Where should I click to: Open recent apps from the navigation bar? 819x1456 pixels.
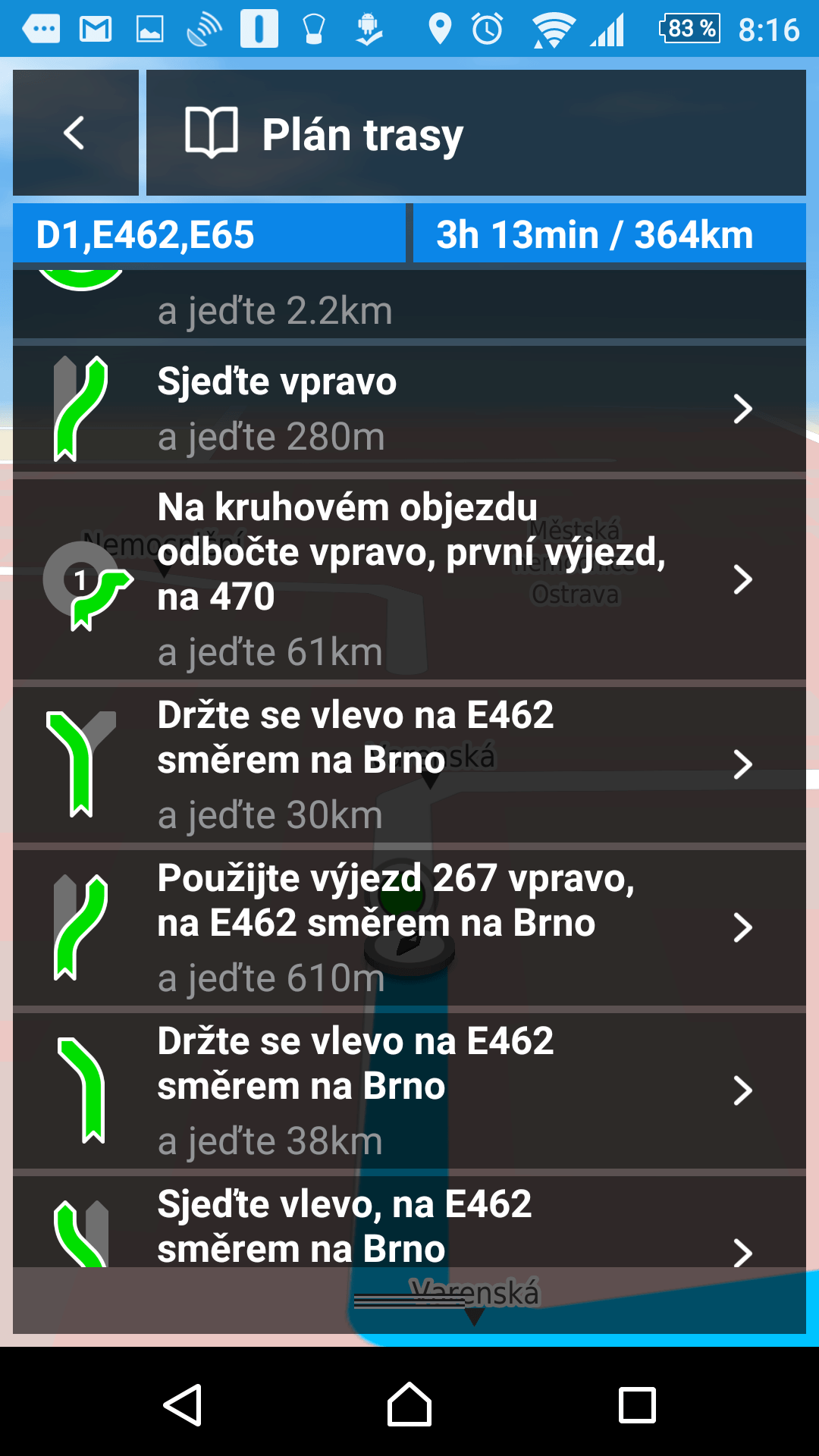(637, 1405)
